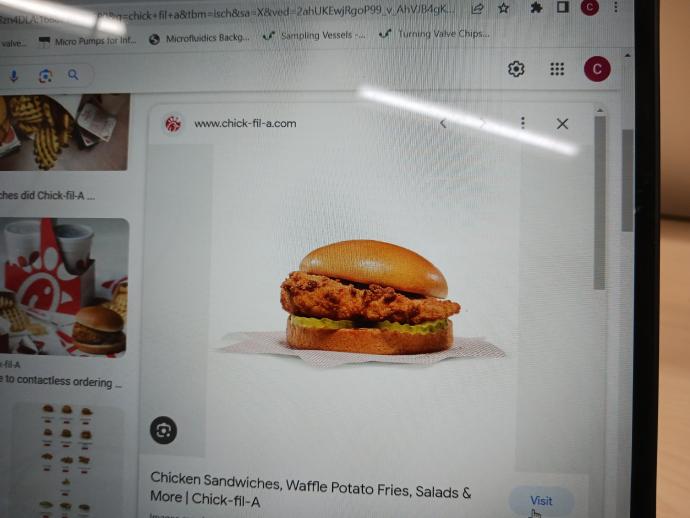Start a voice search with the microphone
This screenshot has height=518, width=690.
point(14,76)
